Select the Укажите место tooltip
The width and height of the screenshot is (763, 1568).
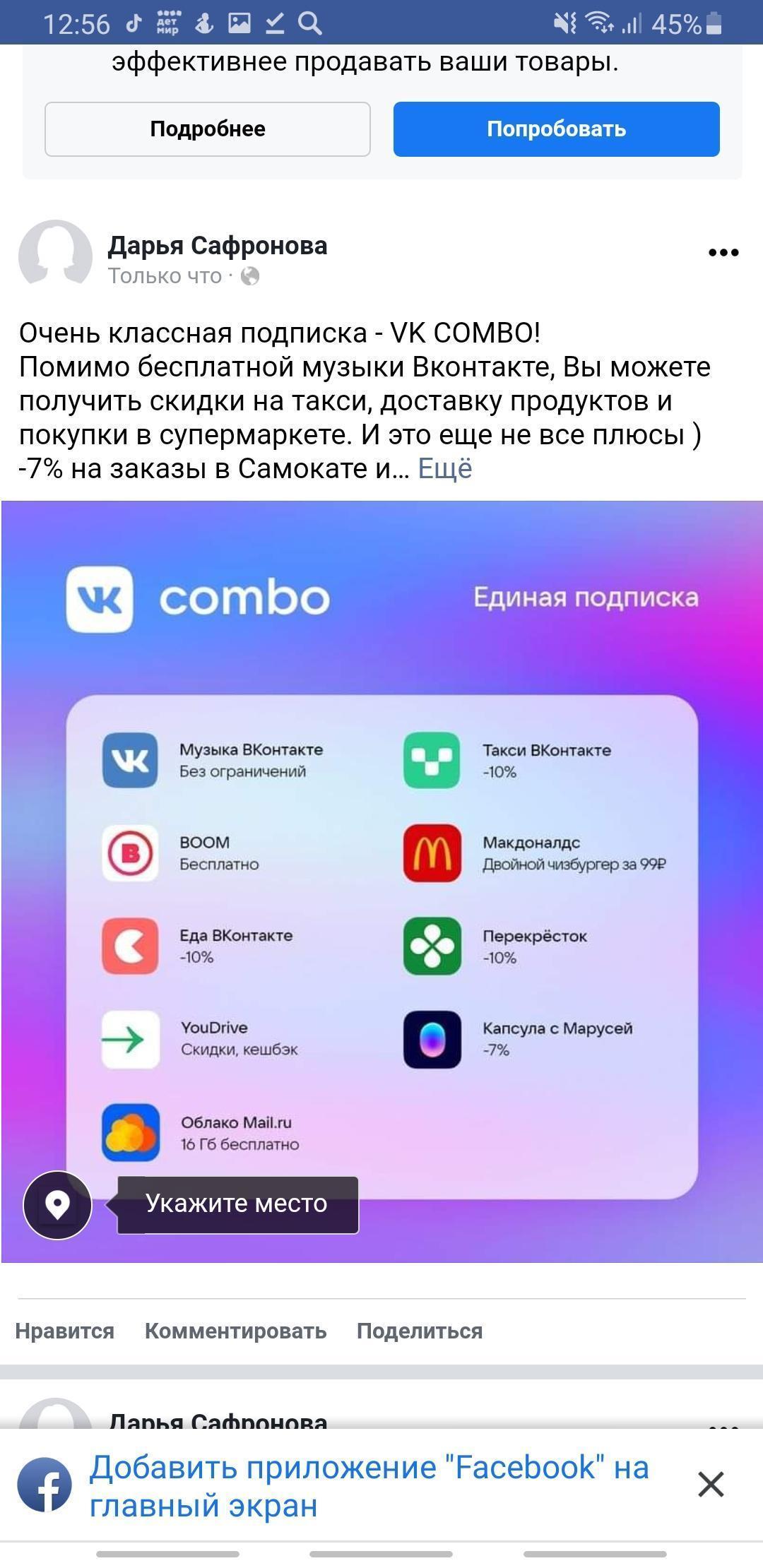[x=237, y=1205]
